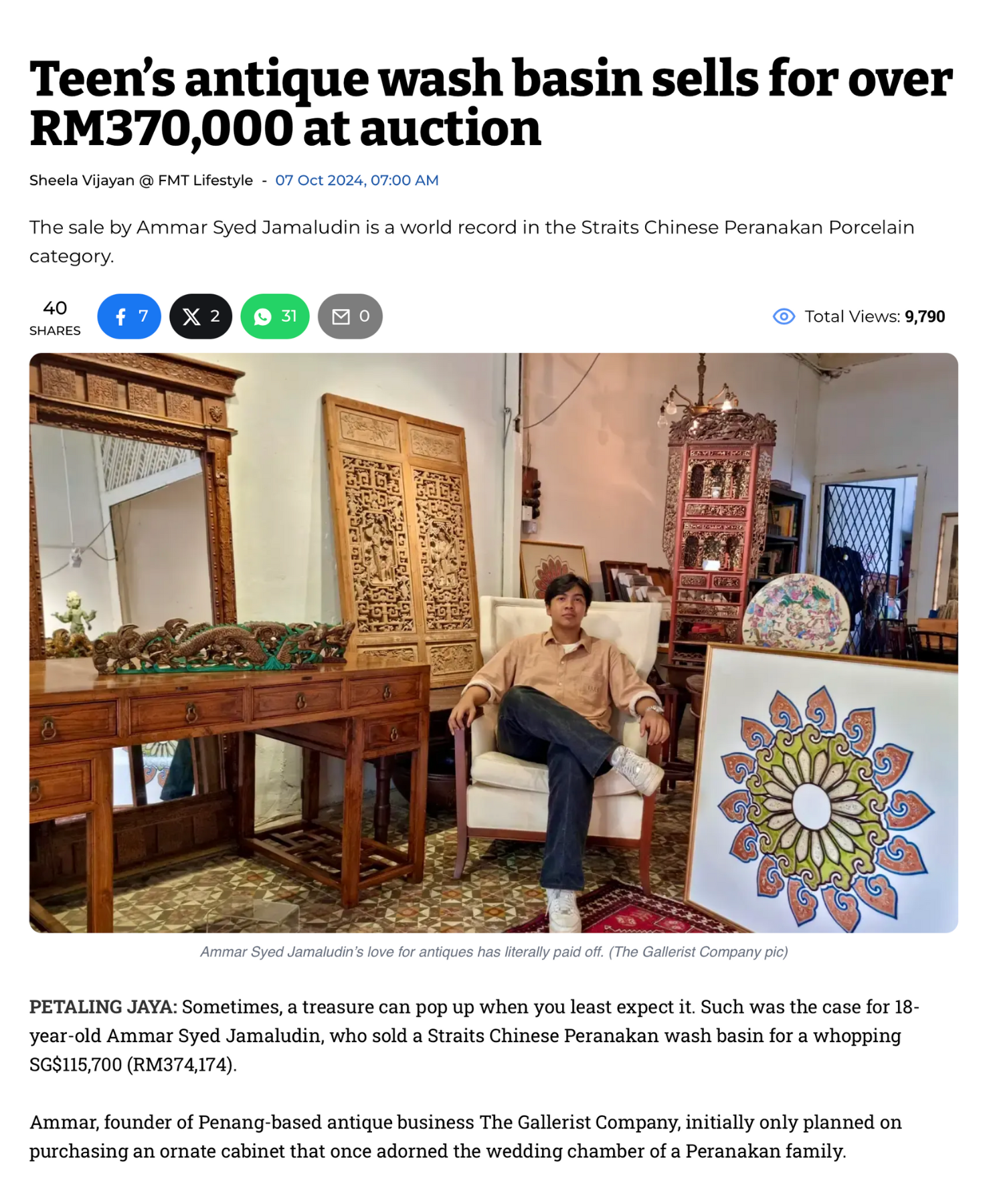Screen dimensions: 985x1204
Task: Share the article via WhatsApp
Action: [x=274, y=316]
